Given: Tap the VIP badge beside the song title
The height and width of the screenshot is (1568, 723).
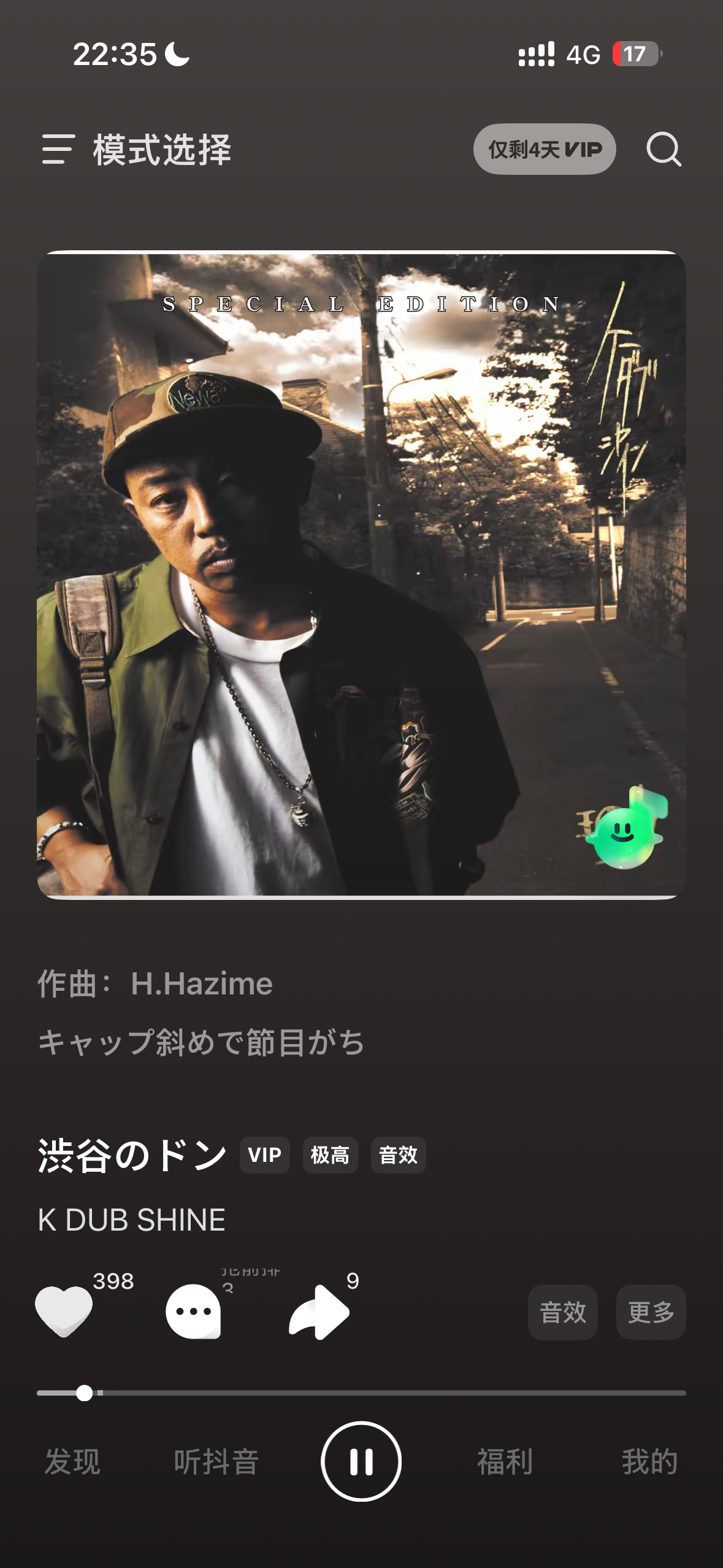Looking at the screenshot, I should pos(264,1155).
